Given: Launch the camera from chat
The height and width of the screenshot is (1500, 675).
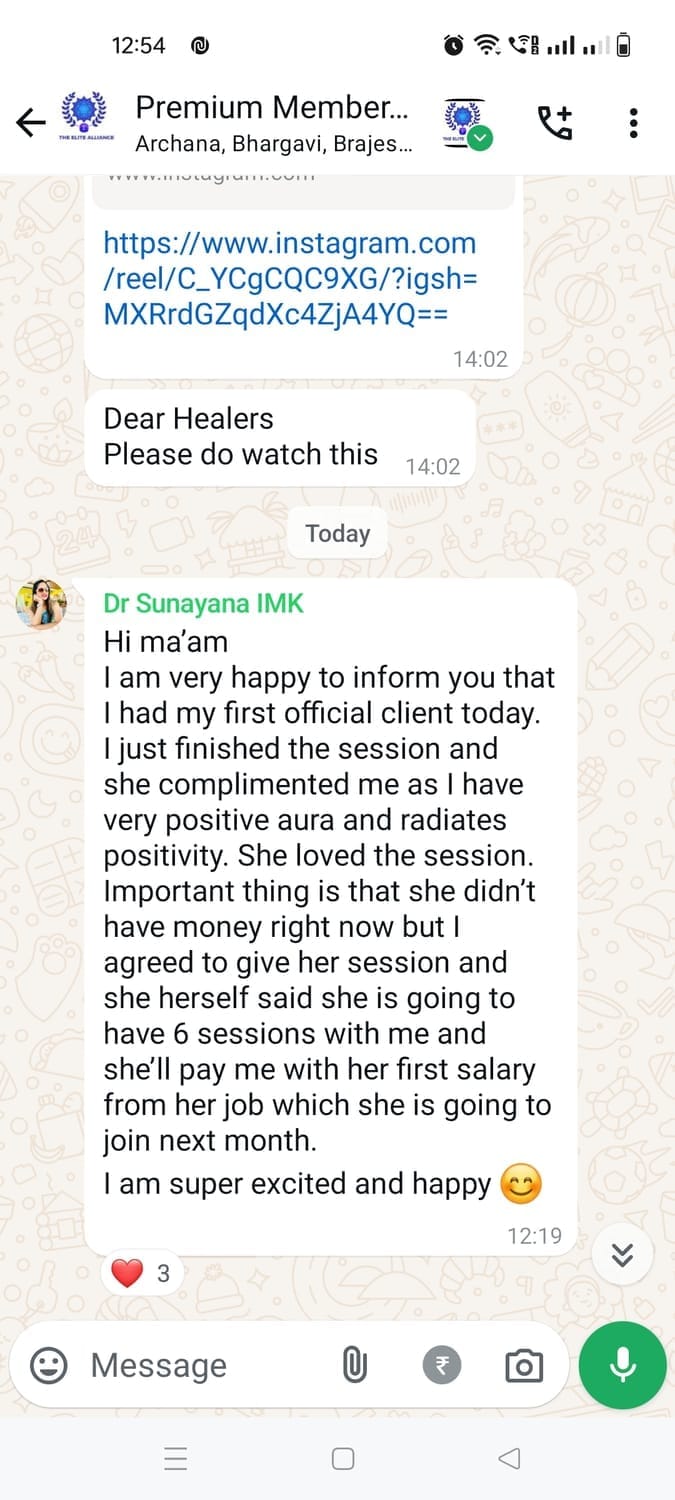Looking at the screenshot, I should click(x=523, y=1365).
